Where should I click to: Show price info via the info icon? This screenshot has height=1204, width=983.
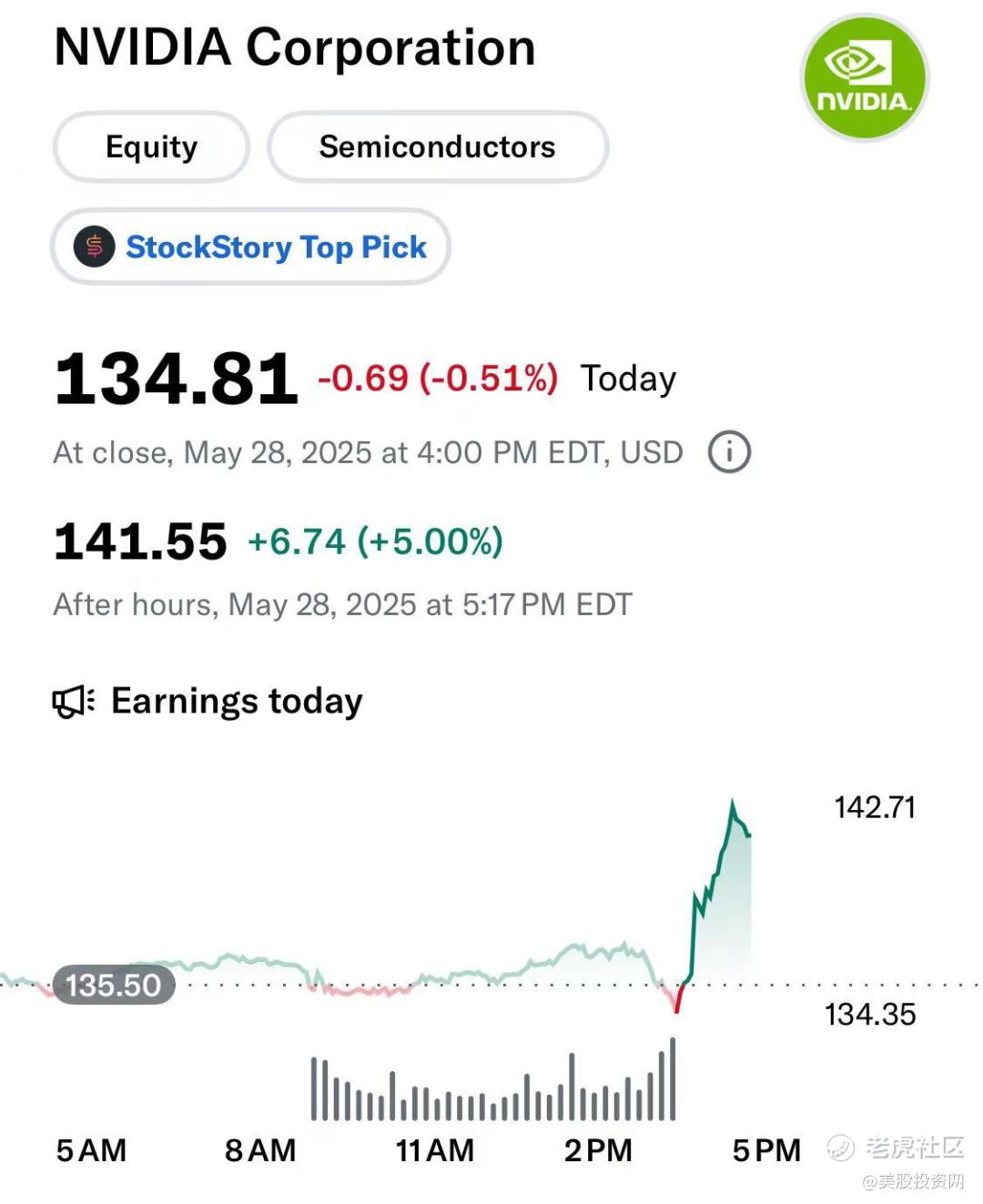(729, 452)
